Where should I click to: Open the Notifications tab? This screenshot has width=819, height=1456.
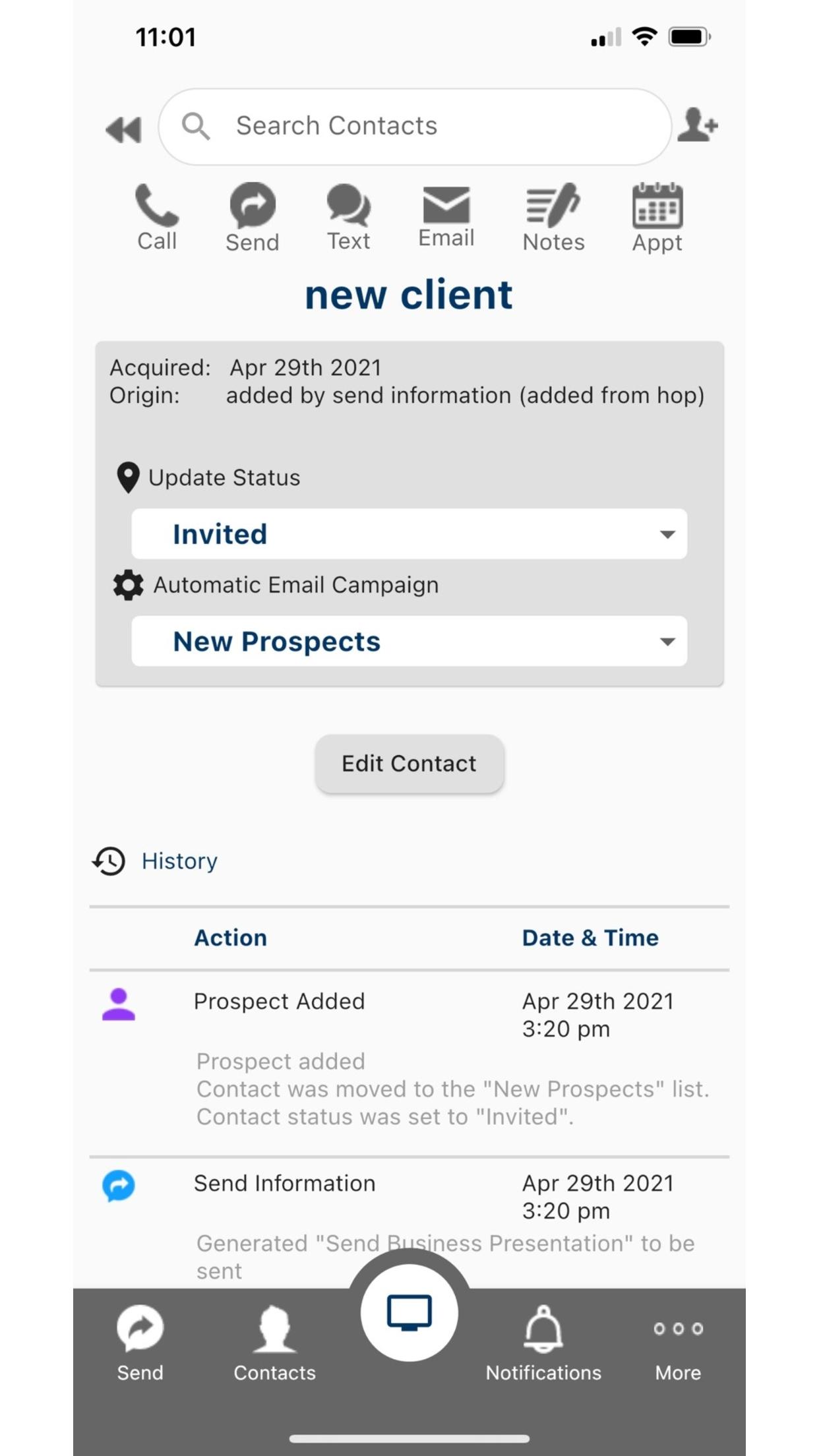[x=543, y=1343]
